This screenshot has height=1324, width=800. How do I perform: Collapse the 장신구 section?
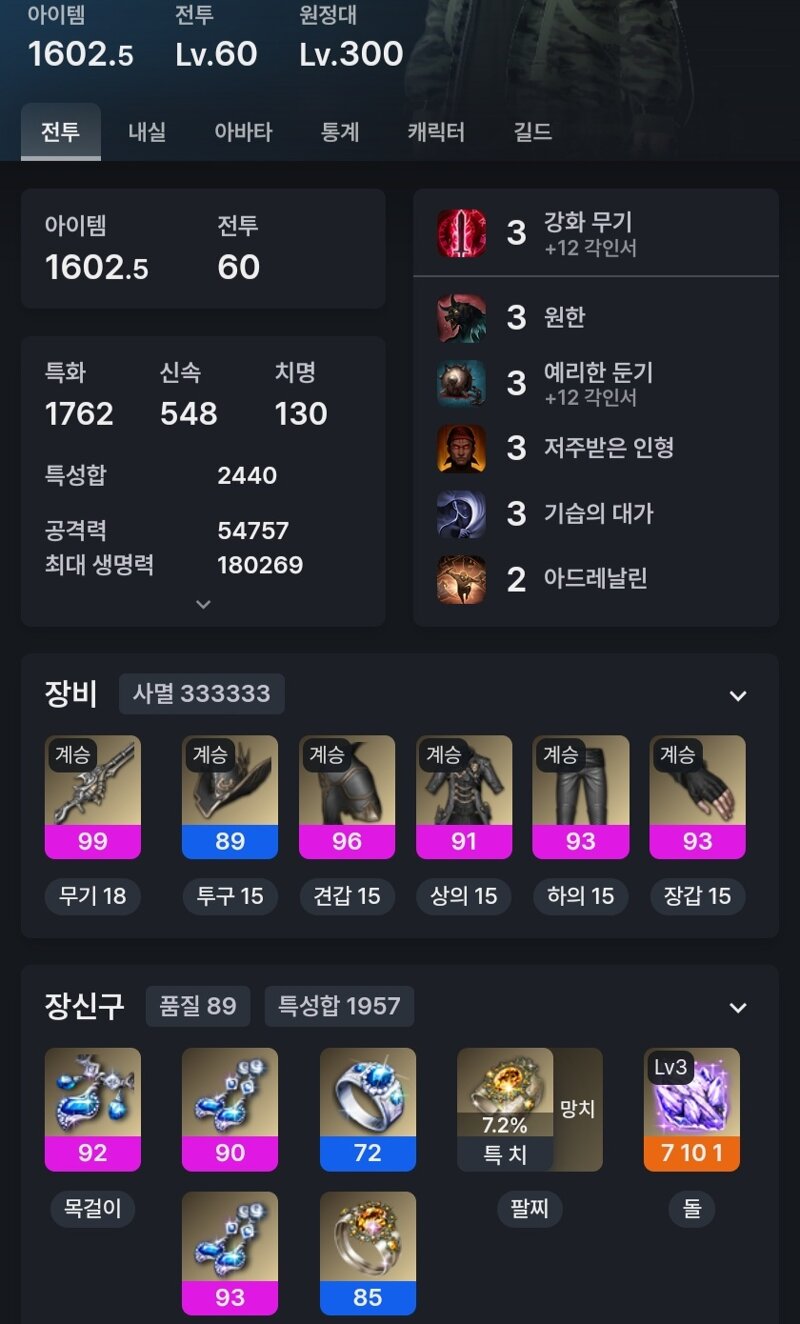coord(738,1007)
